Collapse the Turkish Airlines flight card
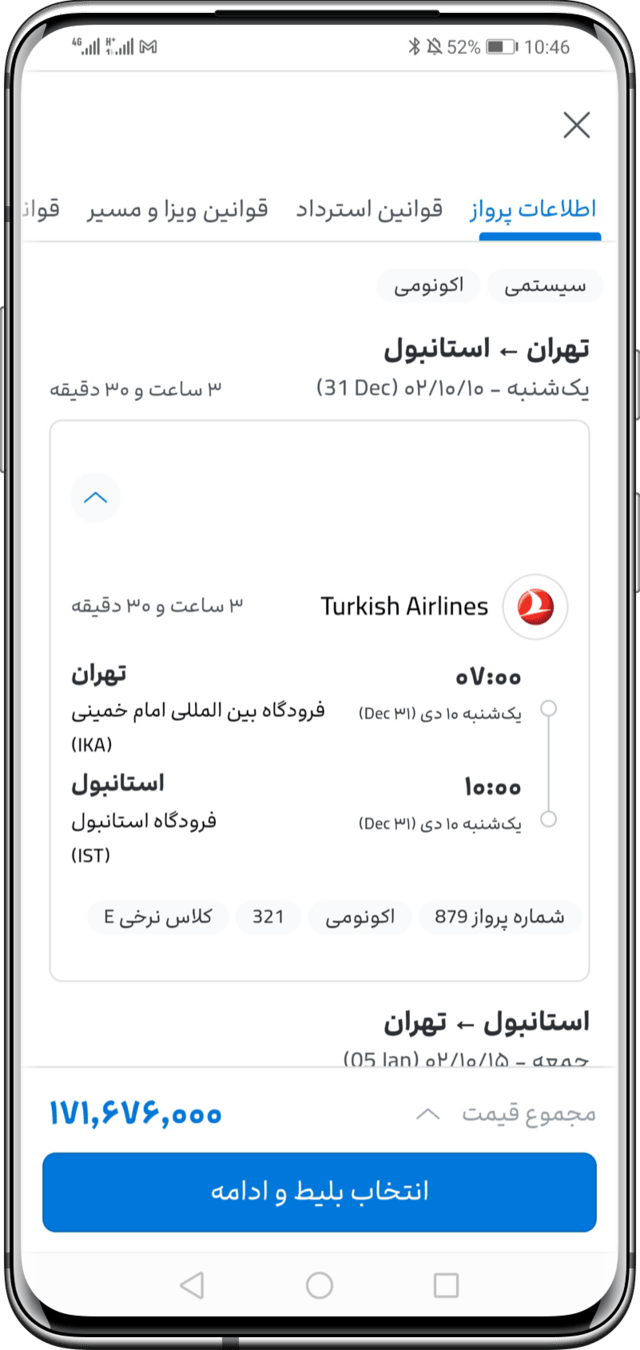Screen dimensions: 640x1350 click(96, 497)
